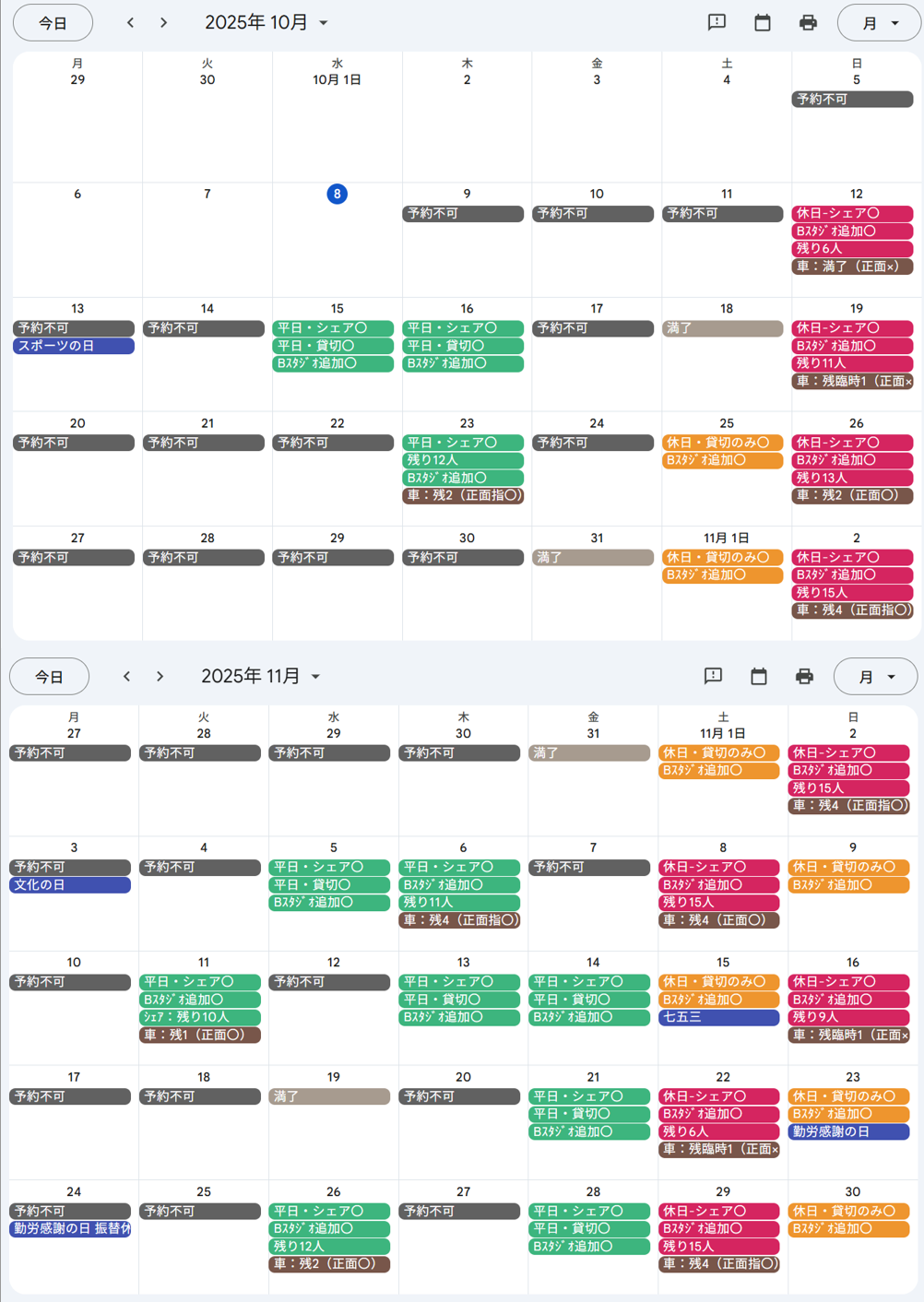The image size is (924, 1302).
Task: Print the November 2025 calendar
Action: tap(804, 677)
